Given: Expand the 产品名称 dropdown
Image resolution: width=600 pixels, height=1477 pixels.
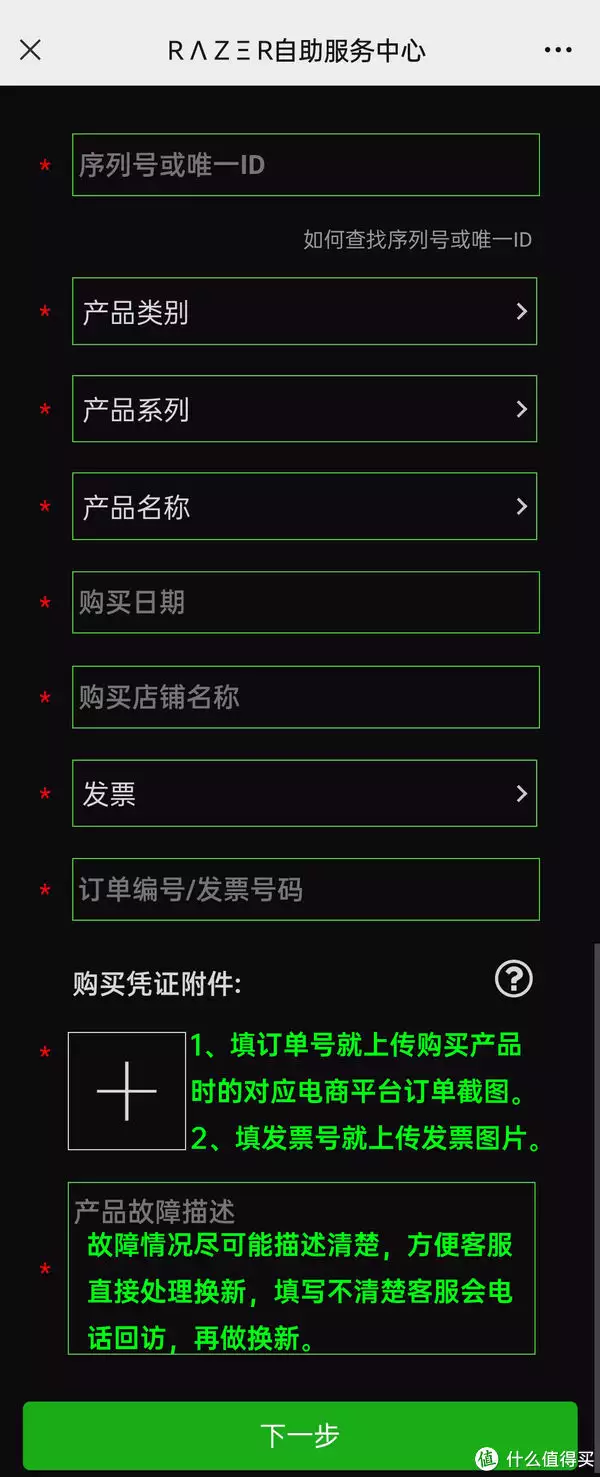Looking at the screenshot, I should [x=304, y=506].
